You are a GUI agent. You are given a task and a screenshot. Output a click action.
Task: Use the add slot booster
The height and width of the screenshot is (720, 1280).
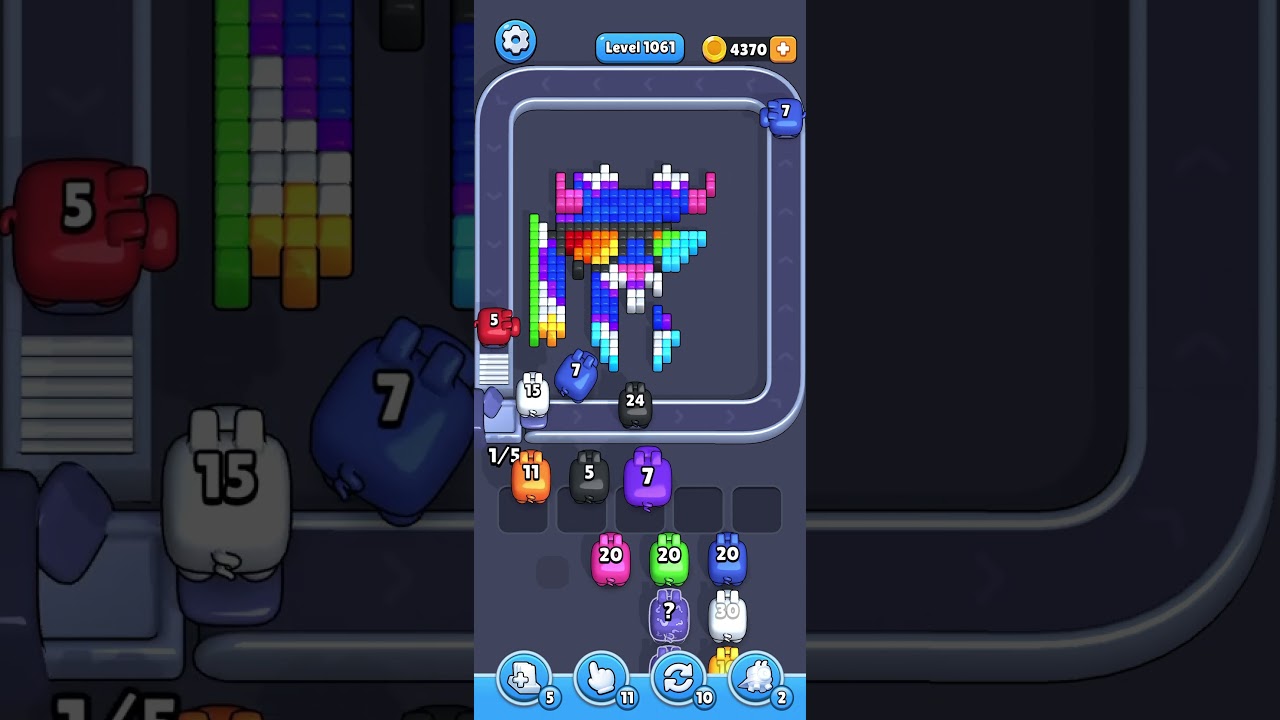click(x=524, y=680)
